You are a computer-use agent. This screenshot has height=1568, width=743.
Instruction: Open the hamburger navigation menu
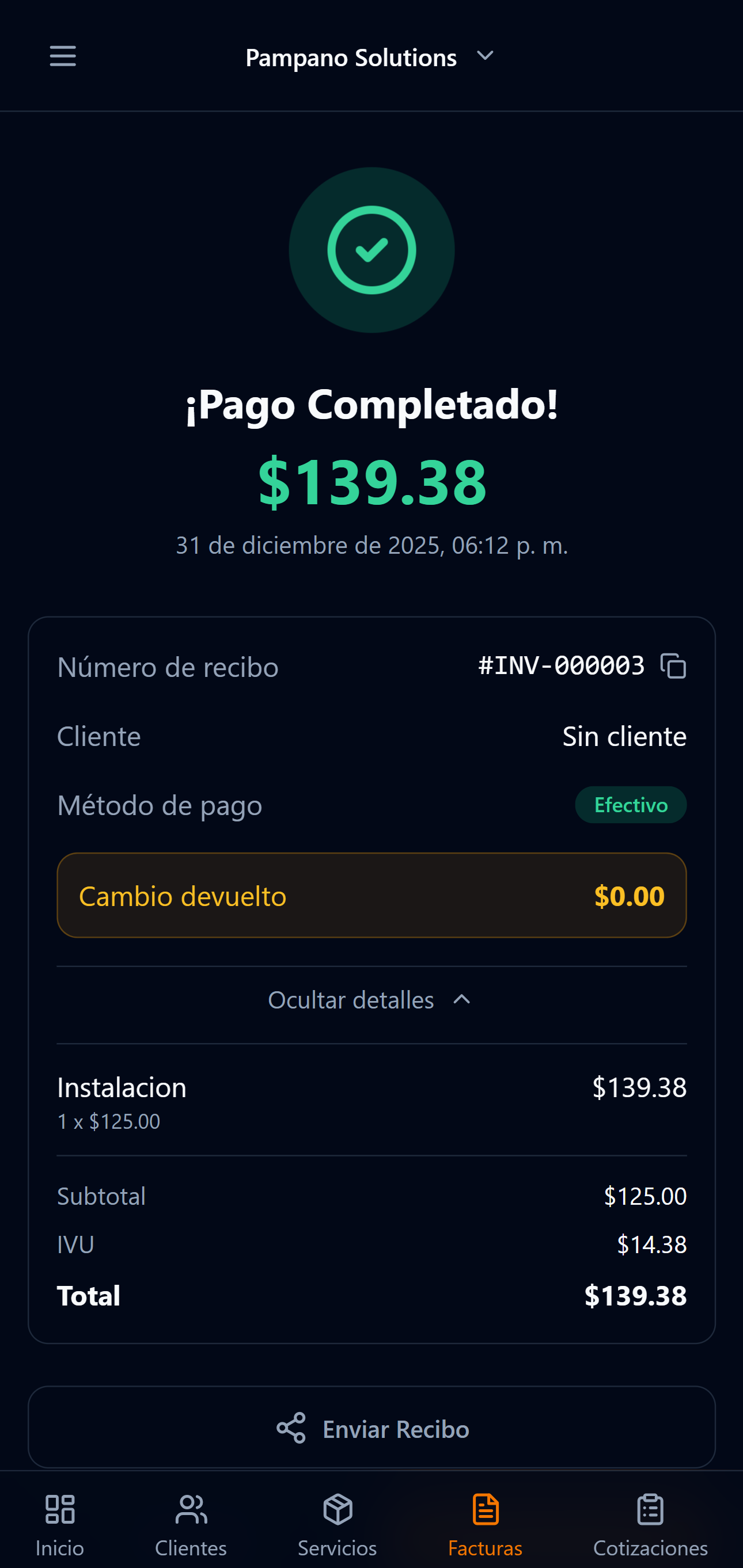tap(62, 56)
